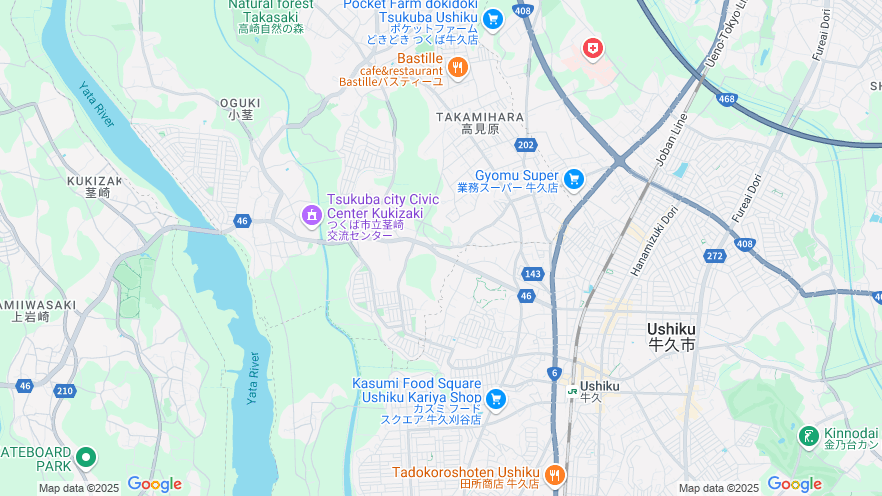882x496 pixels.
Task: Open the Skateboard Park green pin
Action: [86, 458]
